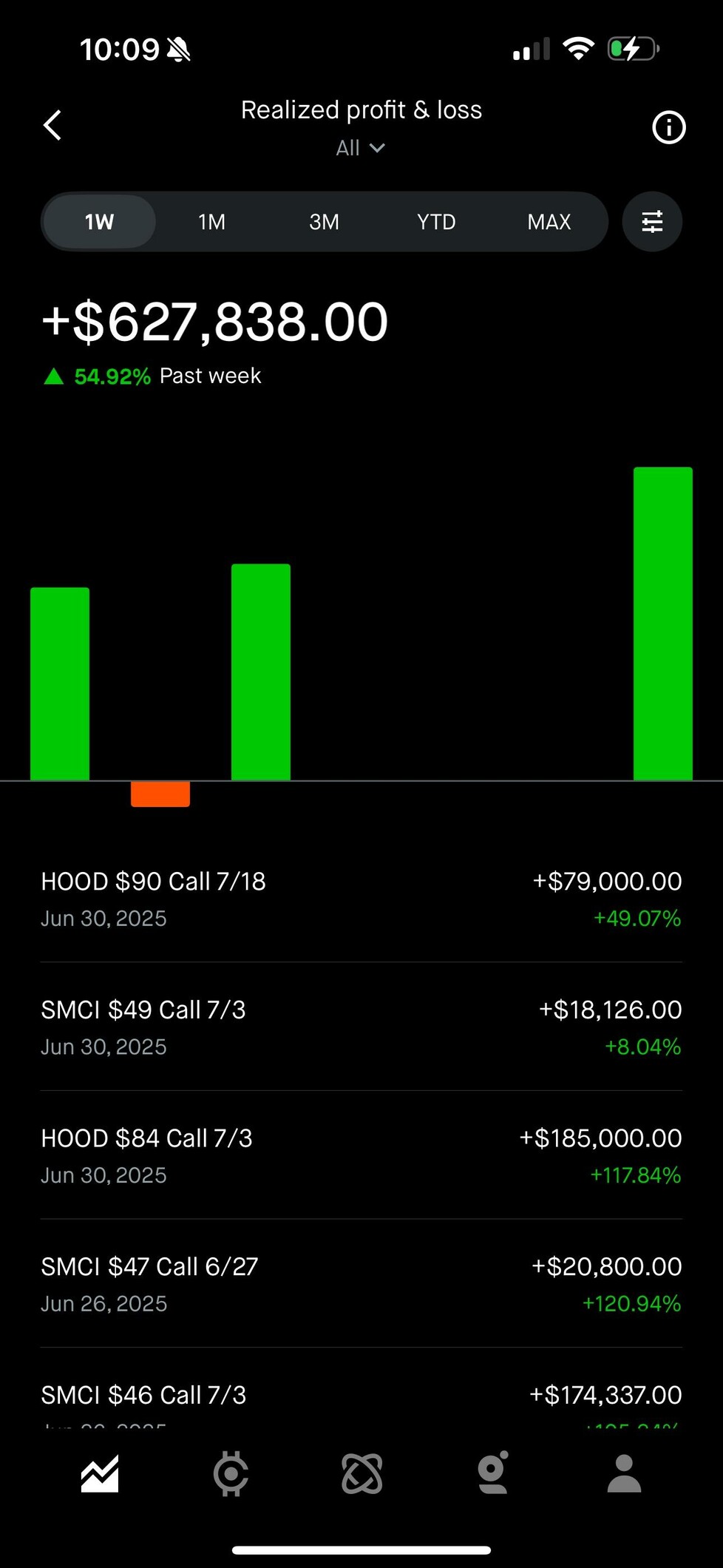Screen dimensions: 723x1568
Task: Select the 1W time range
Action: 99,222
